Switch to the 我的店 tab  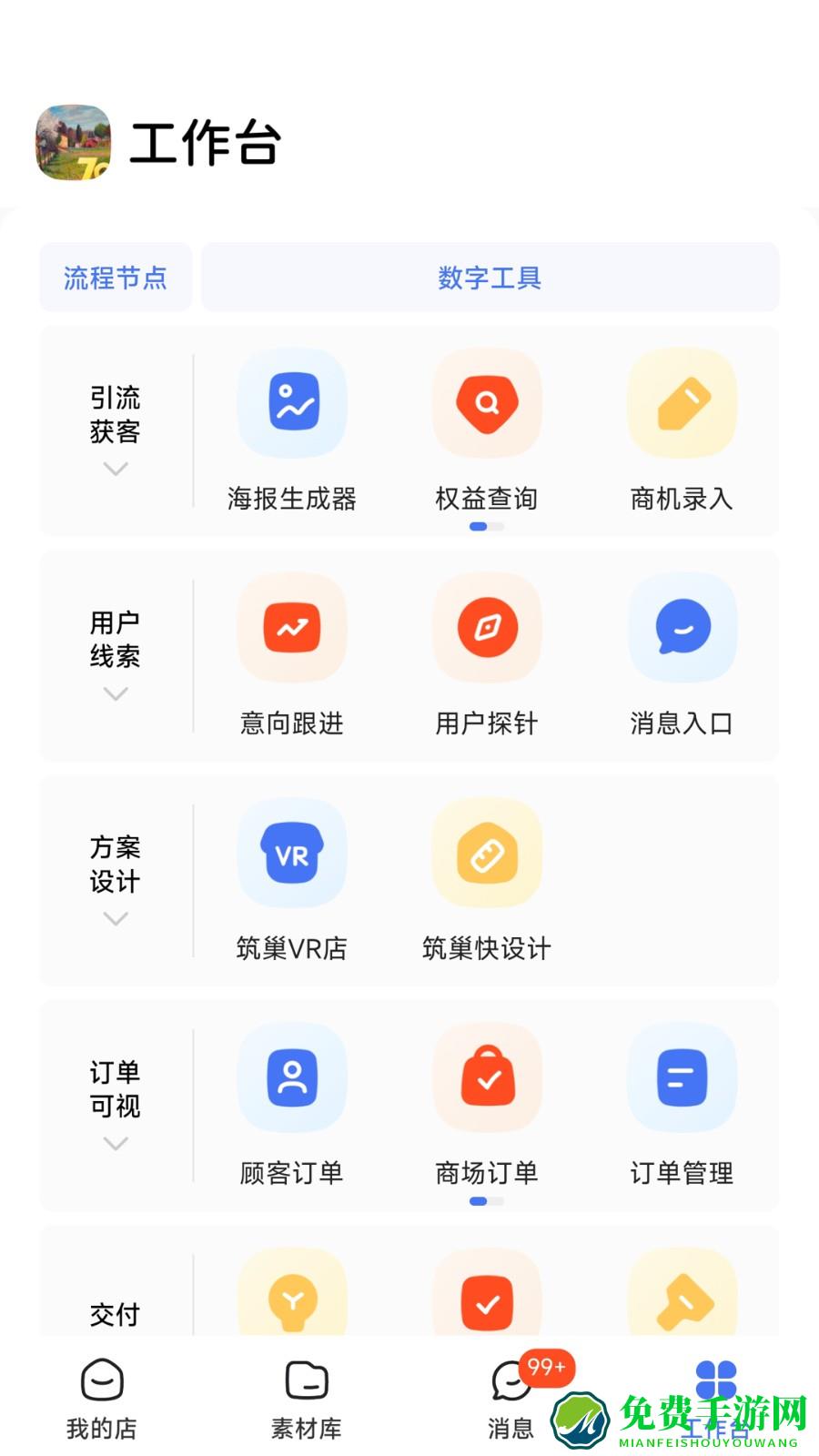pyautogui.click(x=102, y=1399)
